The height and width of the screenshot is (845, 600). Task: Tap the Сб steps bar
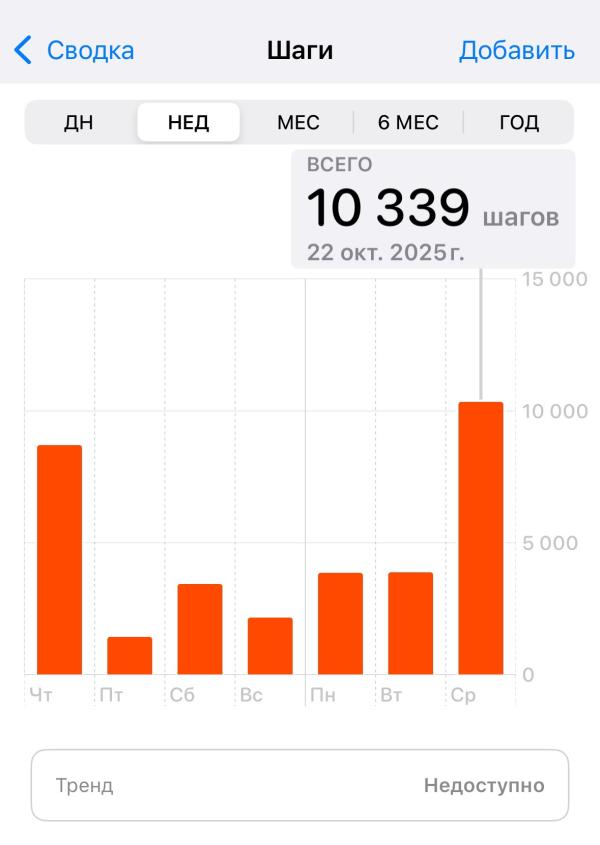[x=200, y=630]
